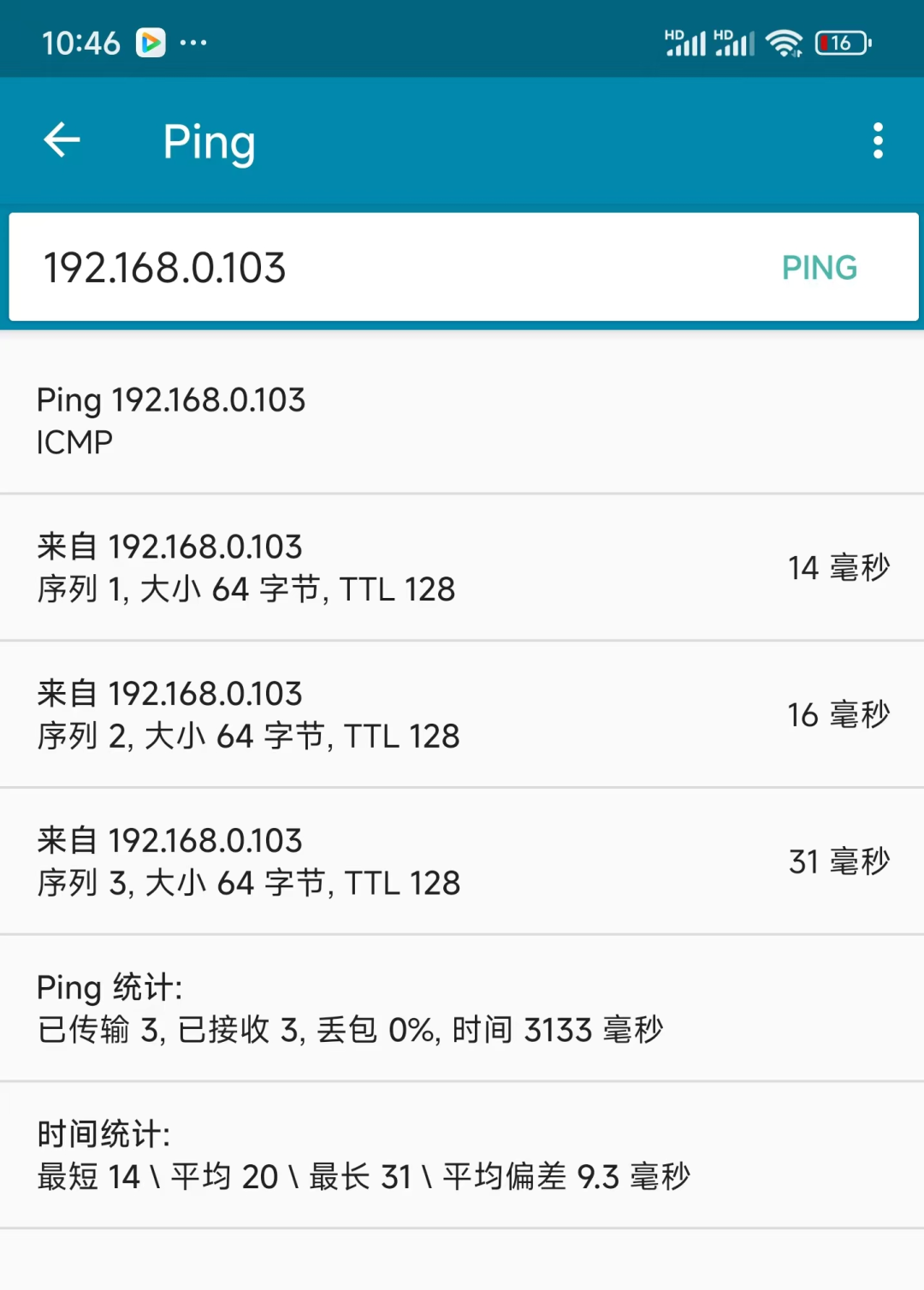Viewport: 924px width, 1290px height.
Task: Open the overflow menu
Action: tap(878, 140)
